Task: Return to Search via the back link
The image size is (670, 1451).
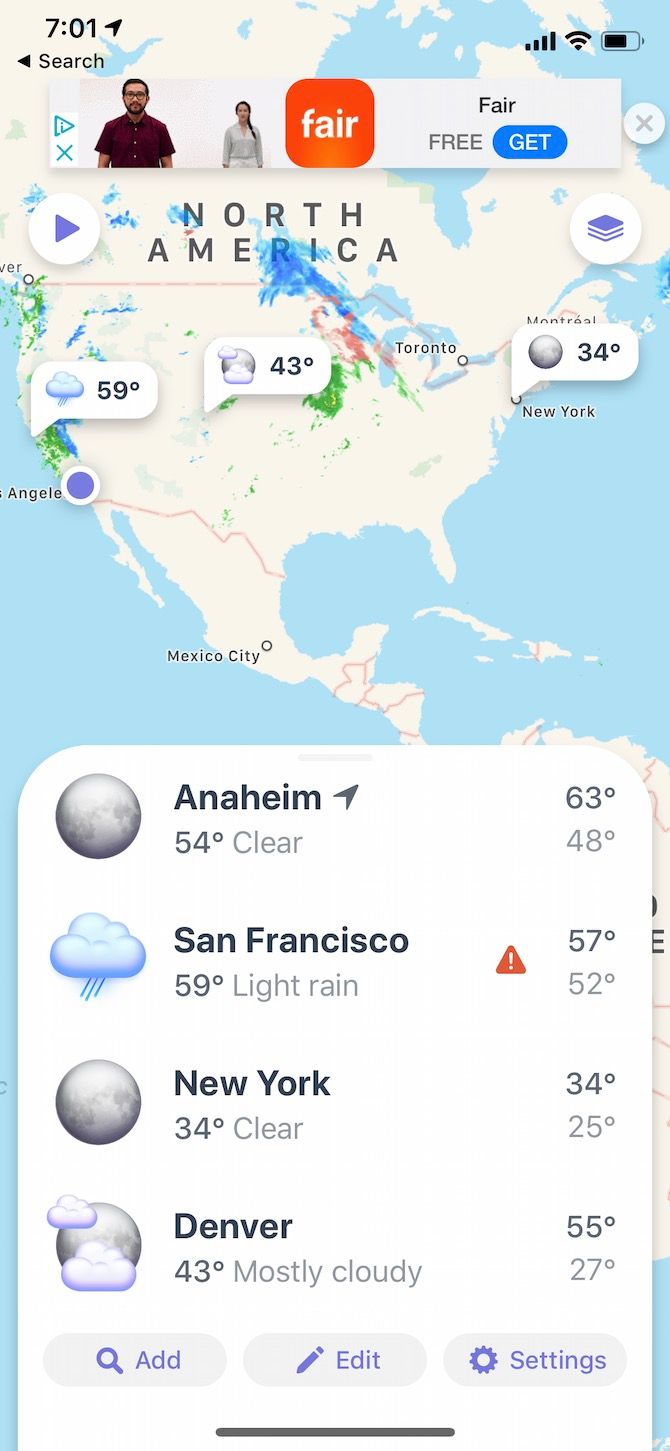Action: (x=61, y=61)
